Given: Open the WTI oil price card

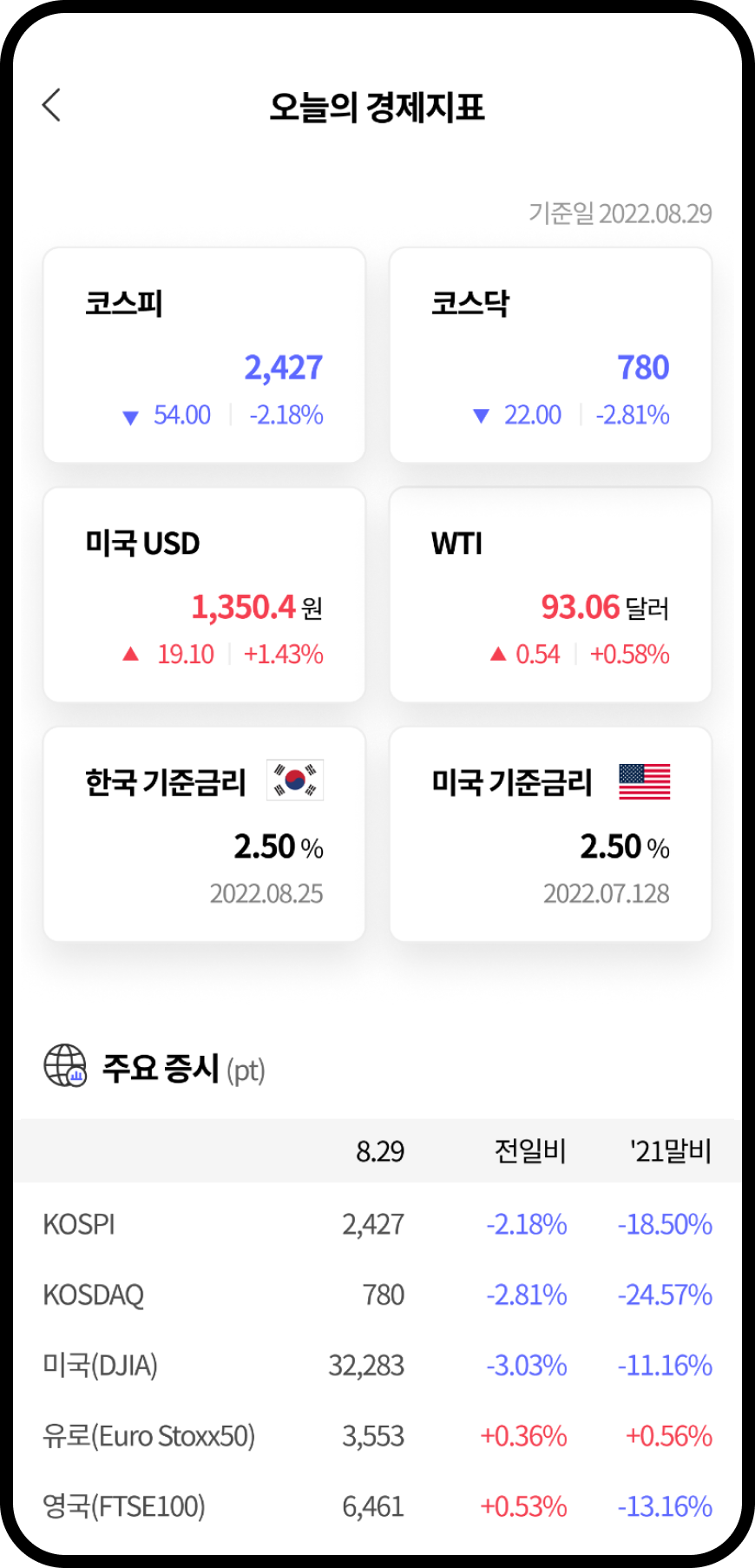Looking at the screenshot, I should 550,595.
